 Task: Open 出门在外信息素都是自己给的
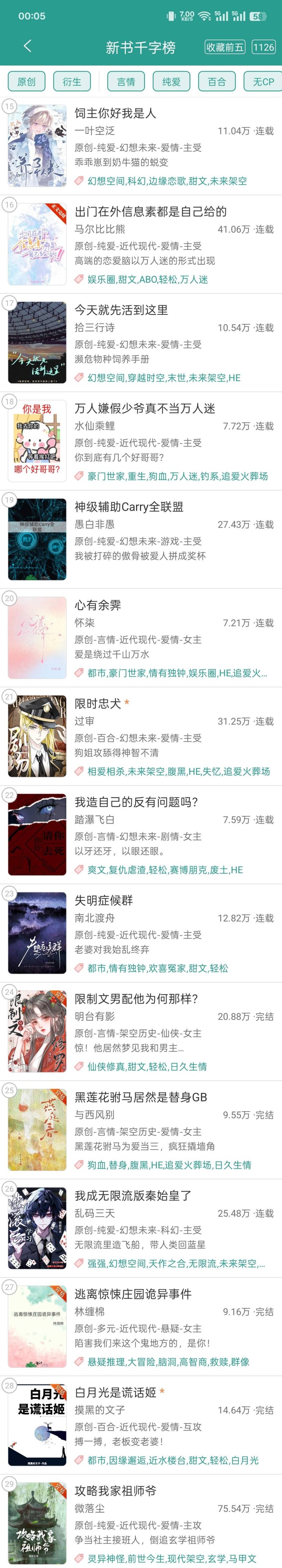coord(150,211)
